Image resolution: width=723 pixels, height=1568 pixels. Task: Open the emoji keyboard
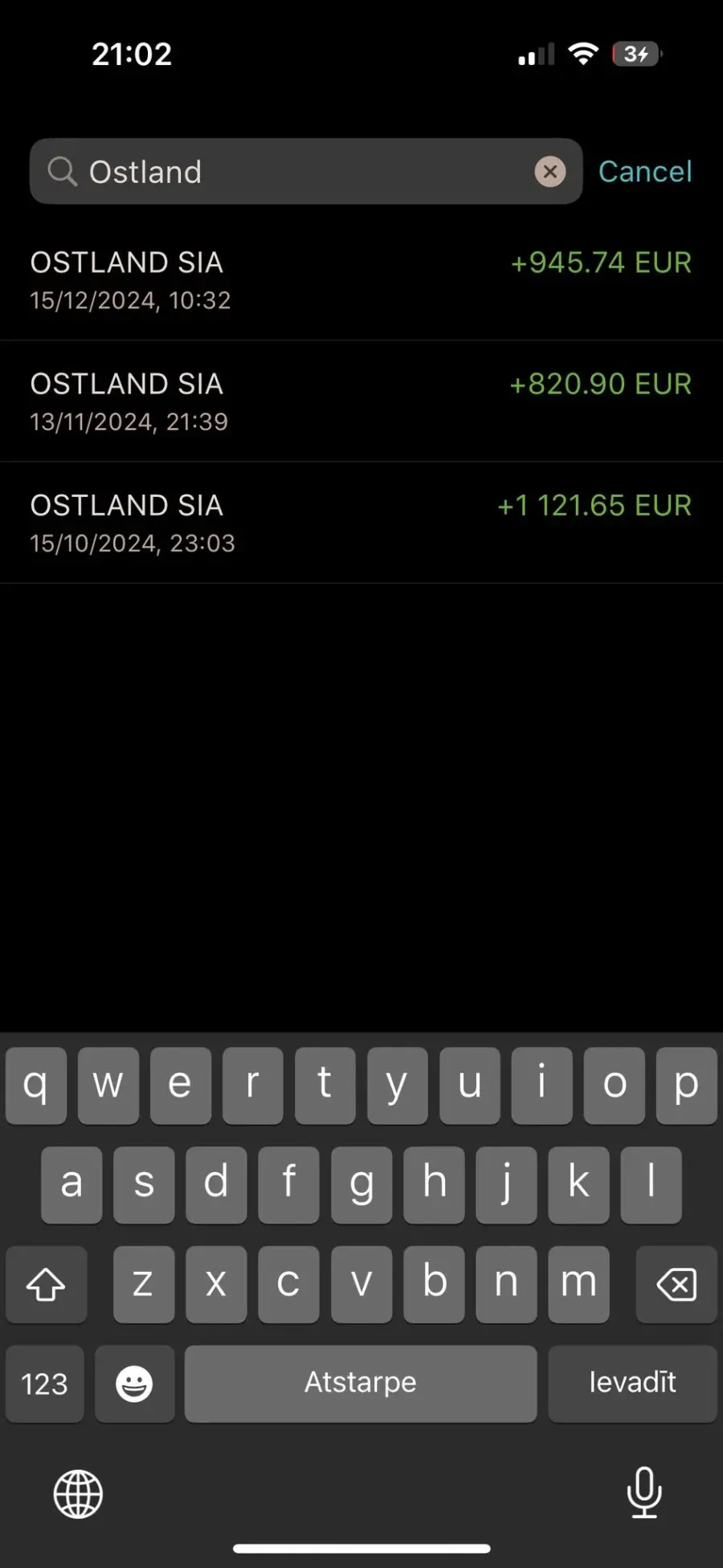134,1383
